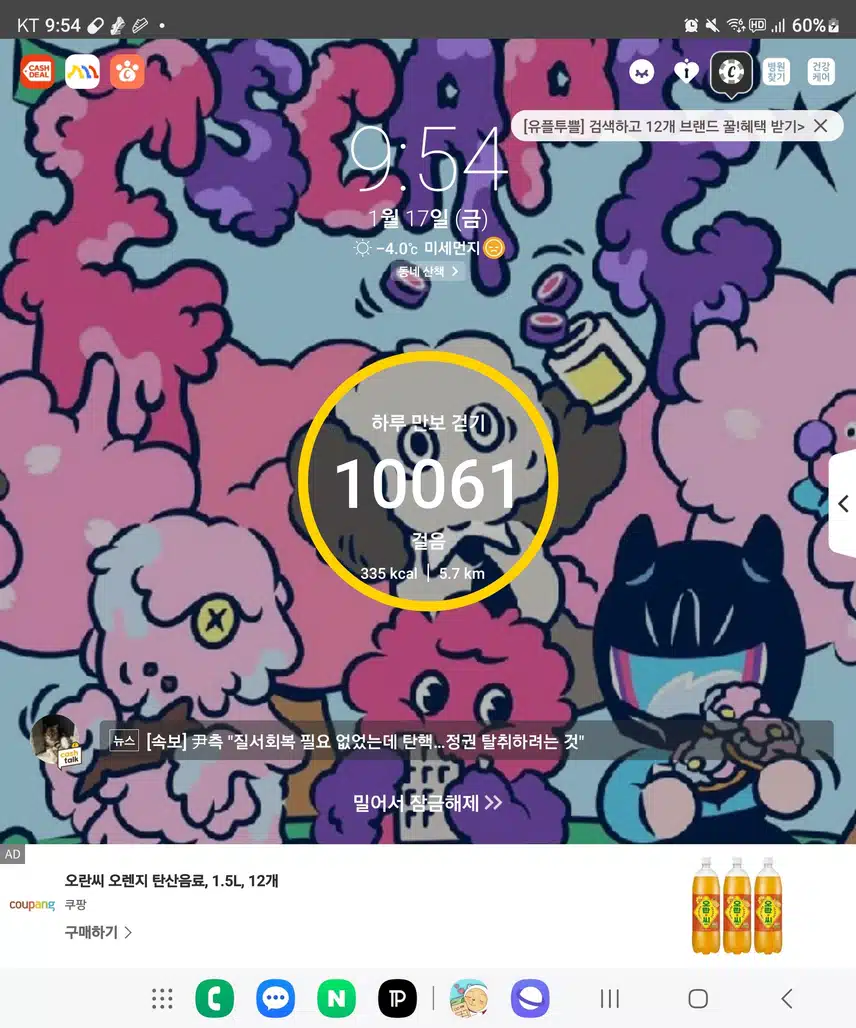Go home using the navigation bar
856x1028 pixels.
click(698, 998)
